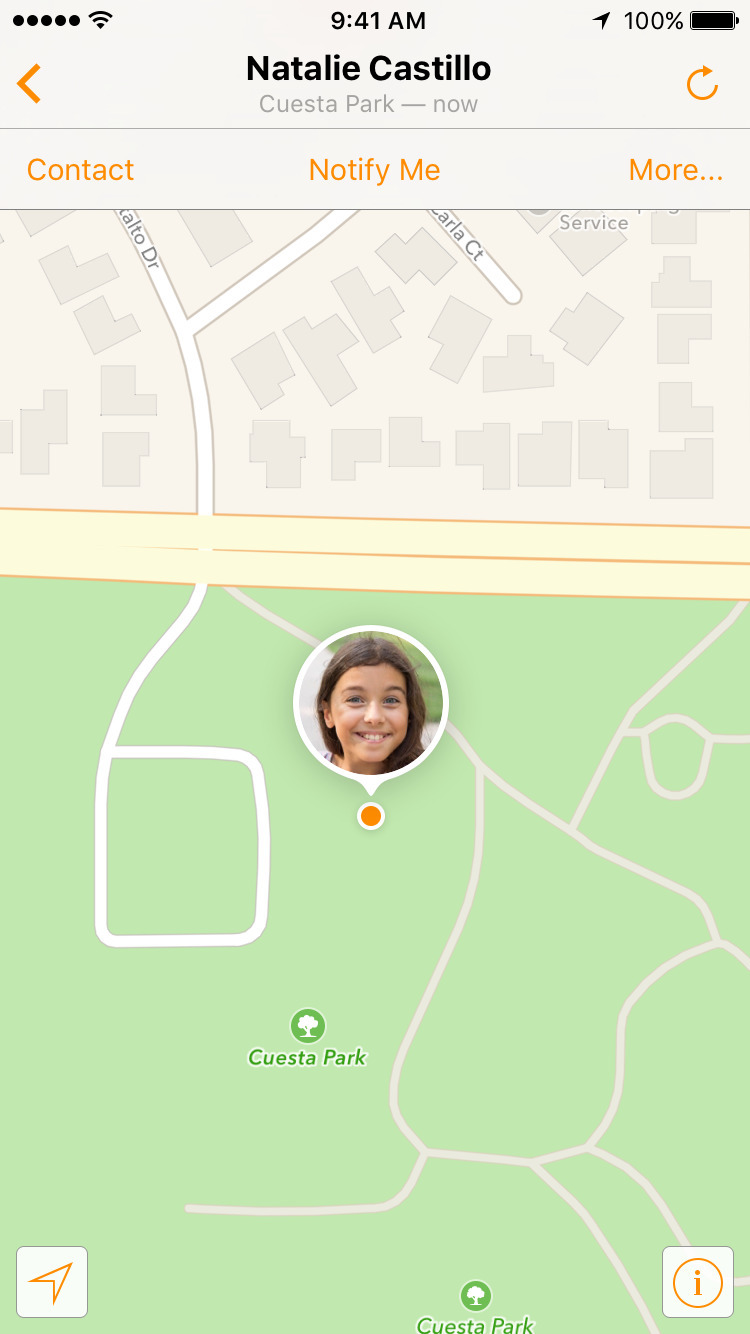Viewport: 750px width, 1334px height.
Task: Open the map info button
Action: pos(697,1281)
